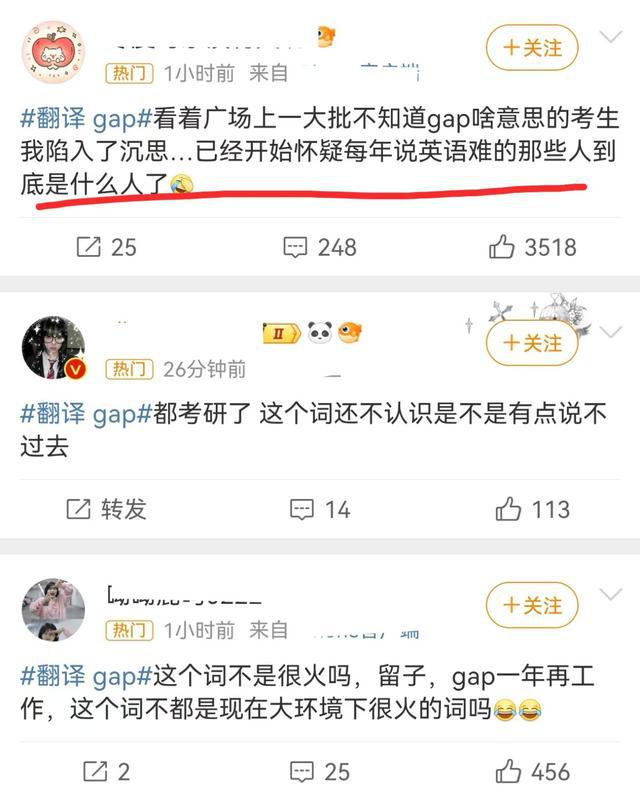The height and width of the screenshot is (796, 640).
Task: Like the post with 456 likes
Action: tap(532, 771)
